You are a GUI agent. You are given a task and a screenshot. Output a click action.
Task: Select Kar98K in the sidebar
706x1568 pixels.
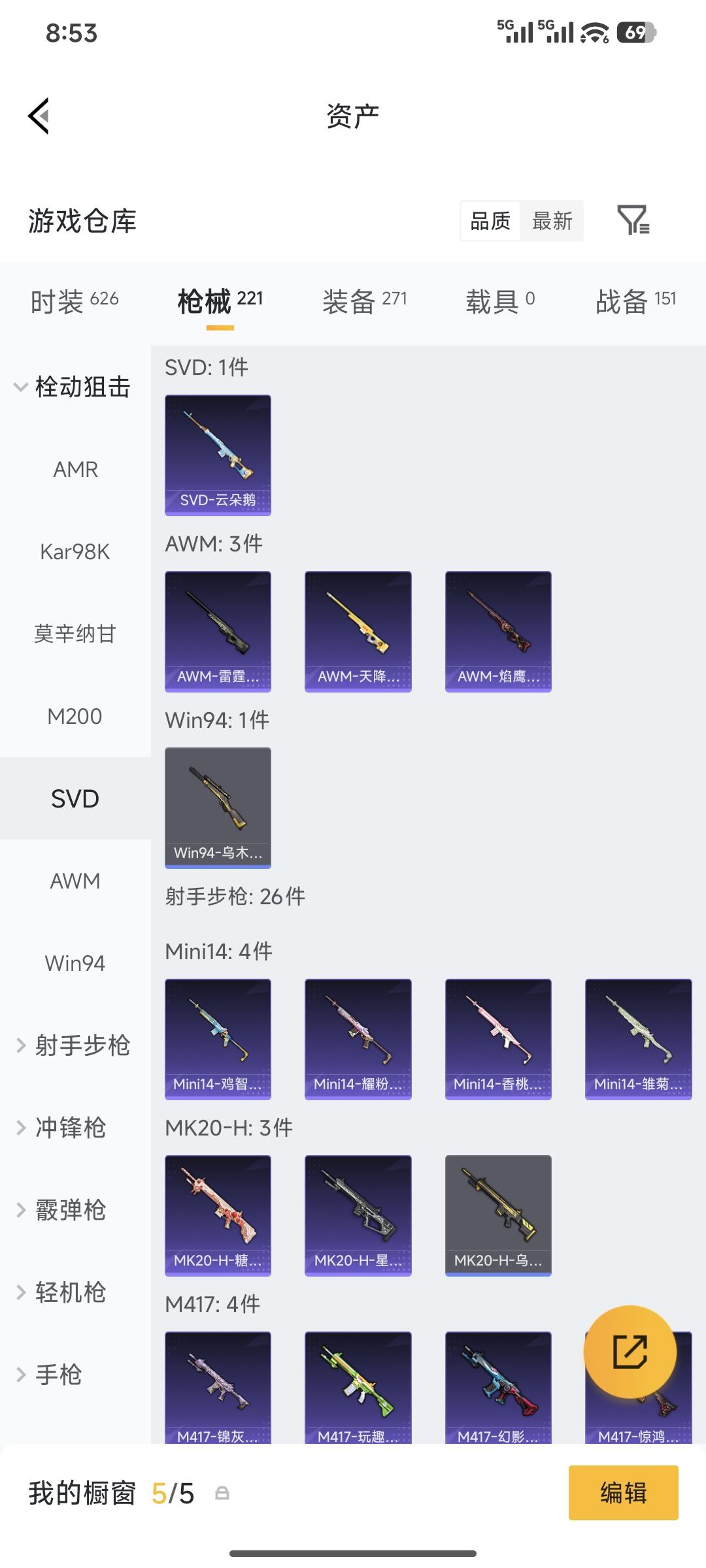point(75,552)
